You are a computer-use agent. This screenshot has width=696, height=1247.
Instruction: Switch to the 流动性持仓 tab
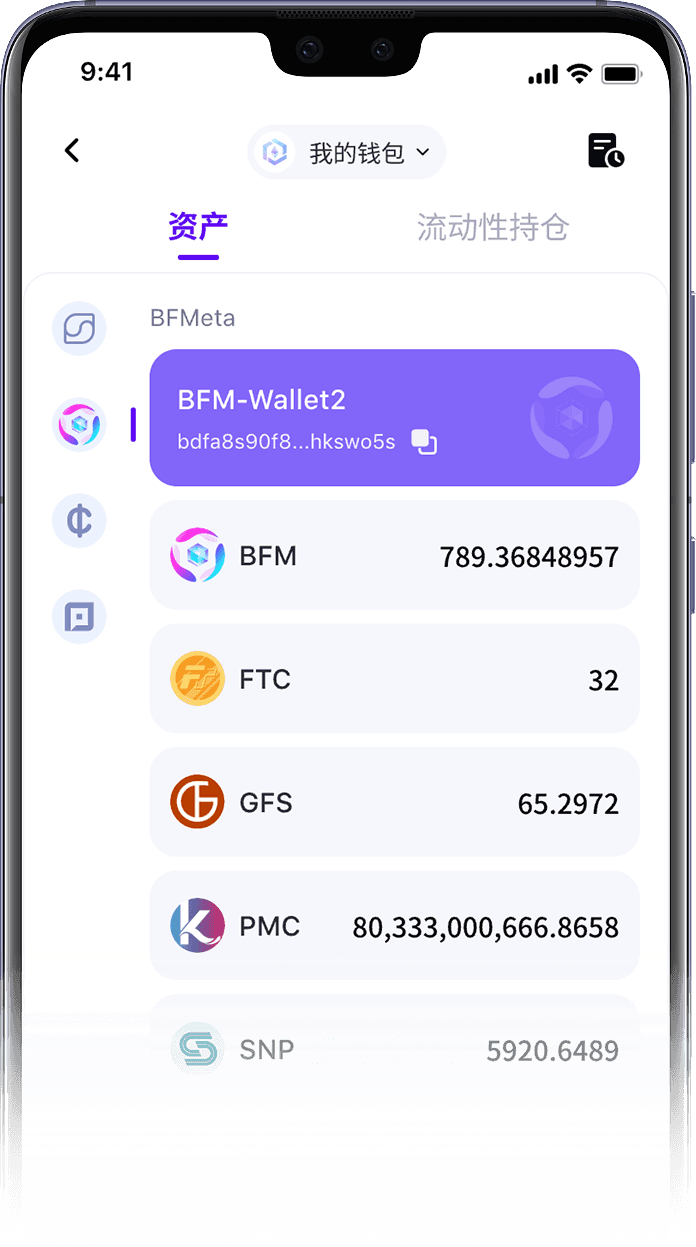click(492, 228)
